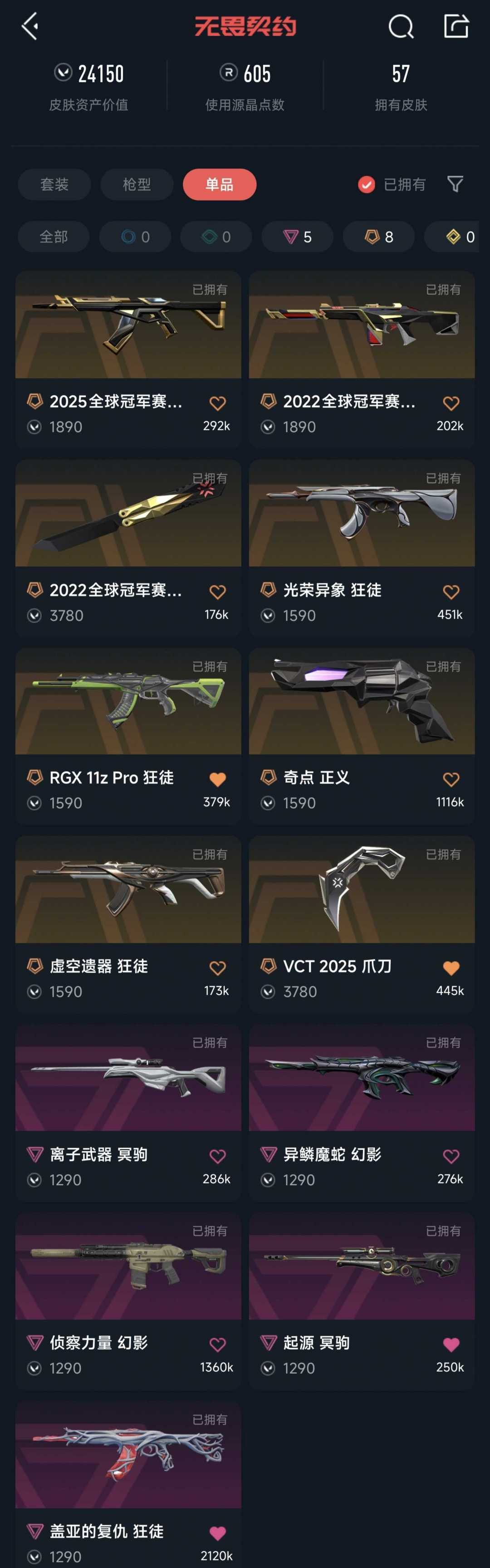The height and width of the screenshot is (1568, 490).
Task: Like the 虚空遗器 狂徒 skin
Action: click(218, 968)
